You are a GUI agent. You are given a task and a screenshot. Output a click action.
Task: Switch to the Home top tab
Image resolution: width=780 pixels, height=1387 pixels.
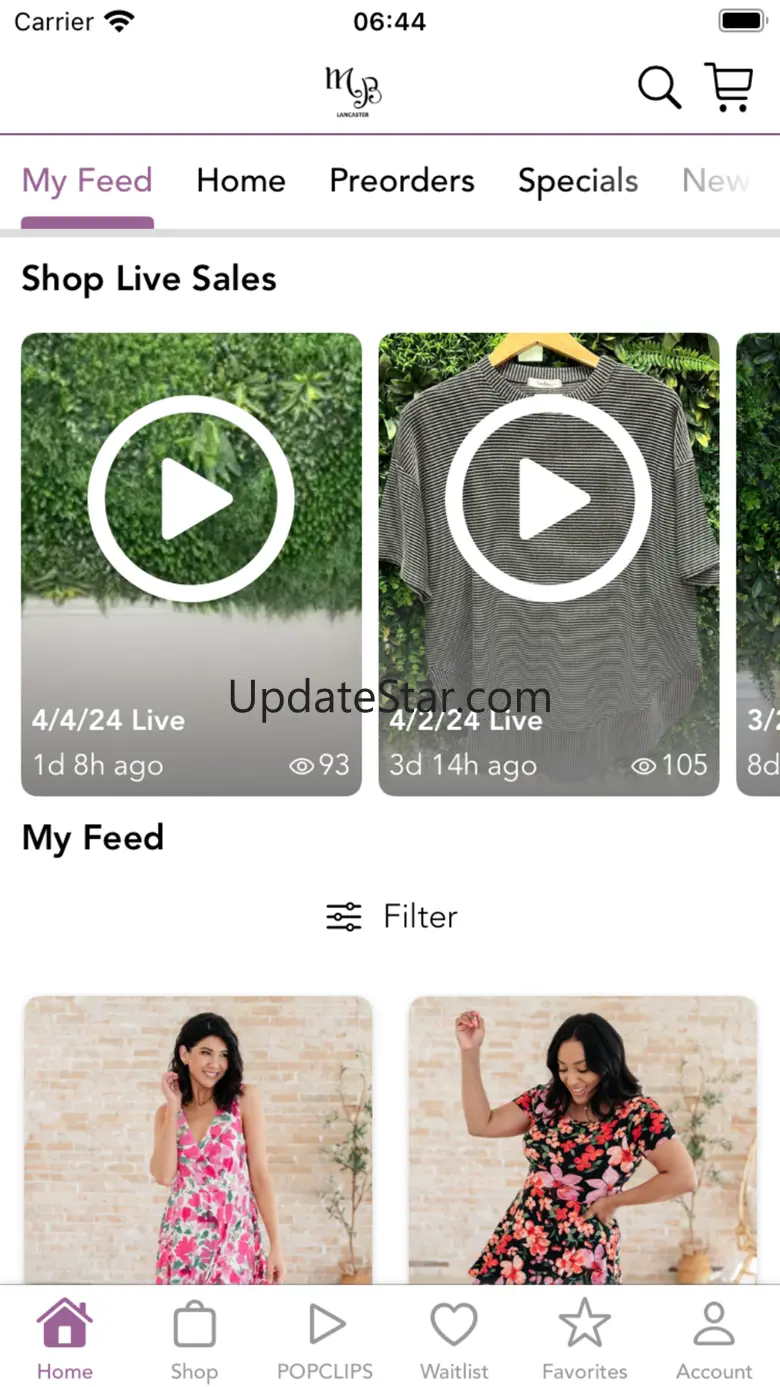241,181
